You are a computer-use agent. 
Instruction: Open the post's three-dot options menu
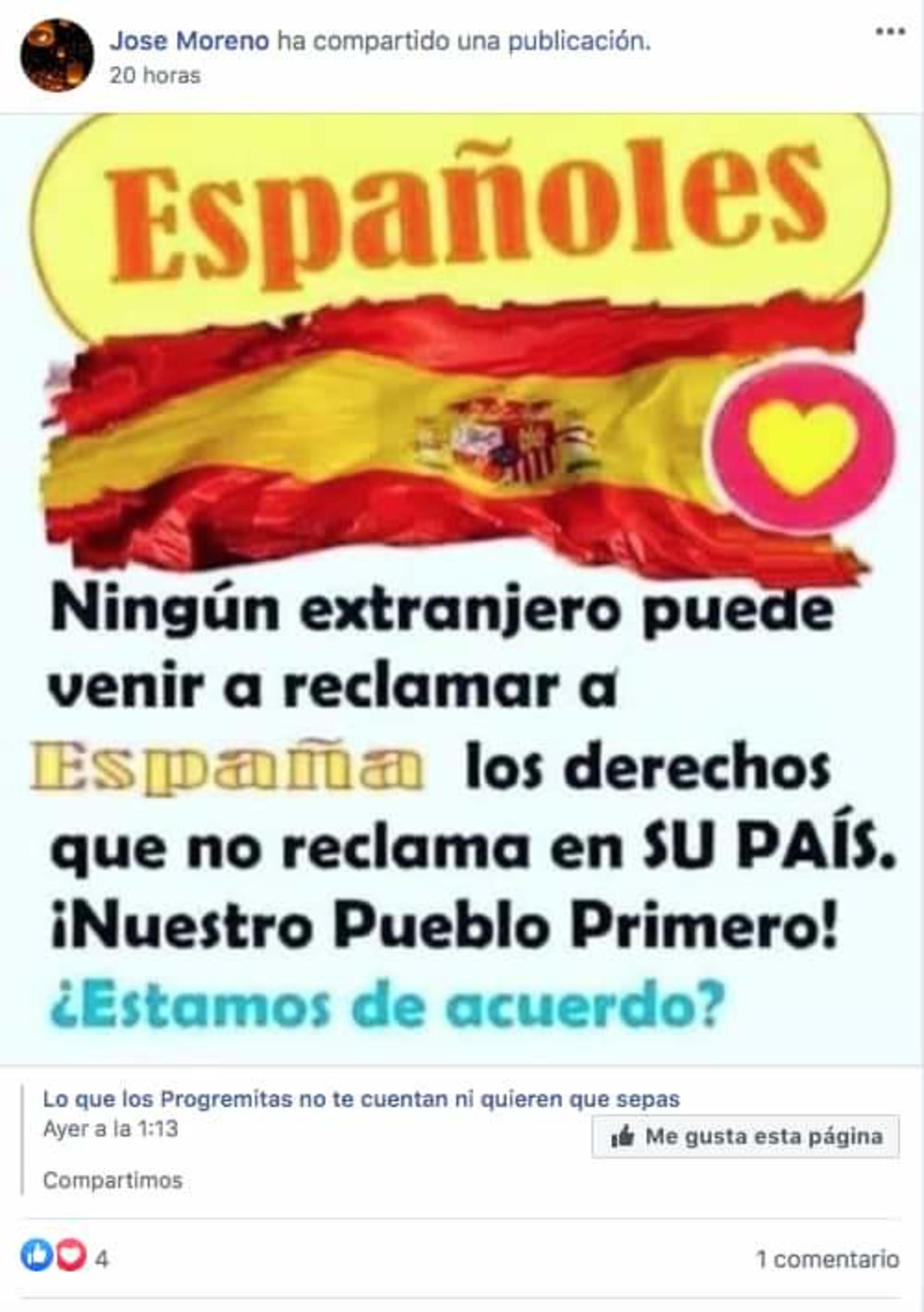click(890, 32)
